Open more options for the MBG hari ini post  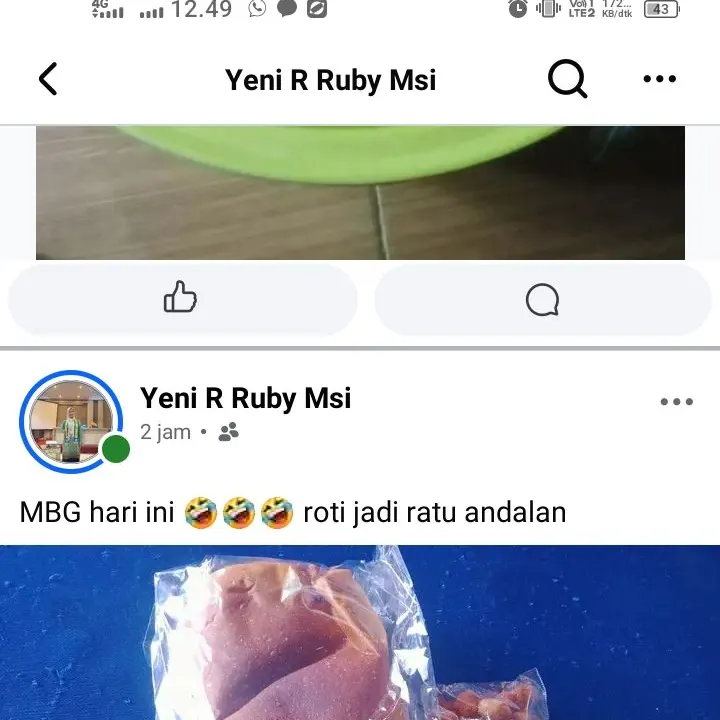point(676,402)
